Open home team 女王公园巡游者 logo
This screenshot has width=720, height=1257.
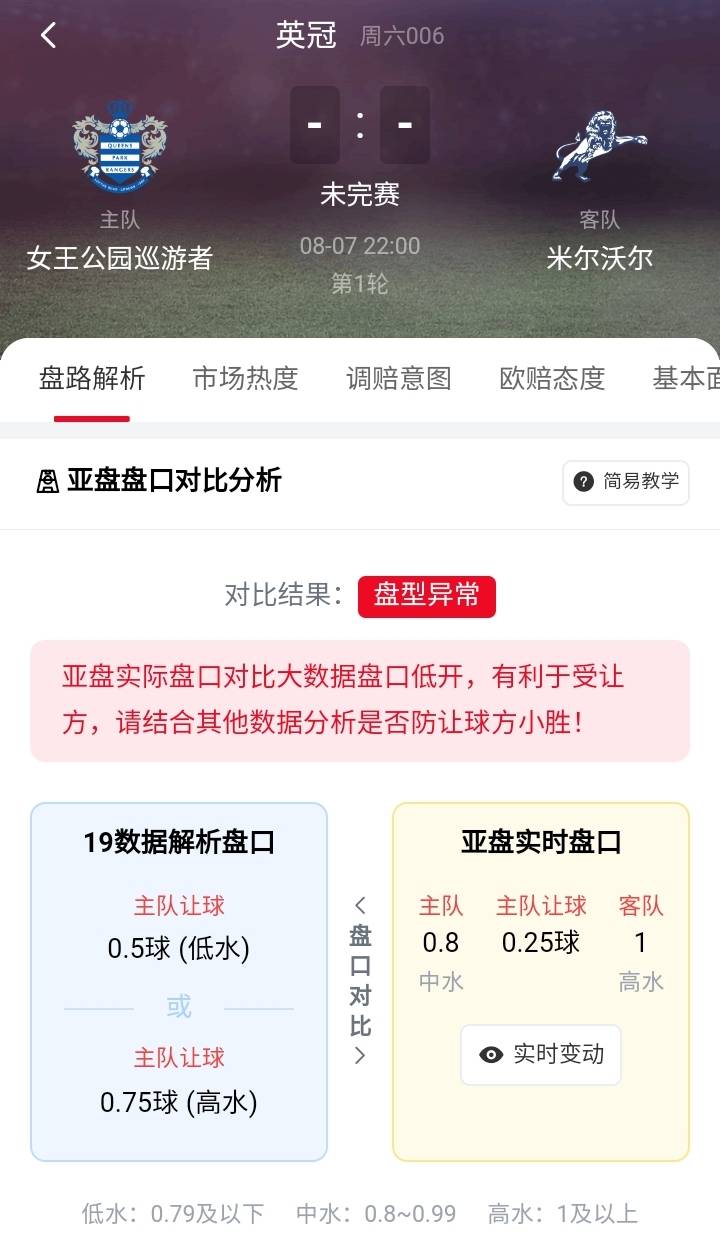pos(120,143)
